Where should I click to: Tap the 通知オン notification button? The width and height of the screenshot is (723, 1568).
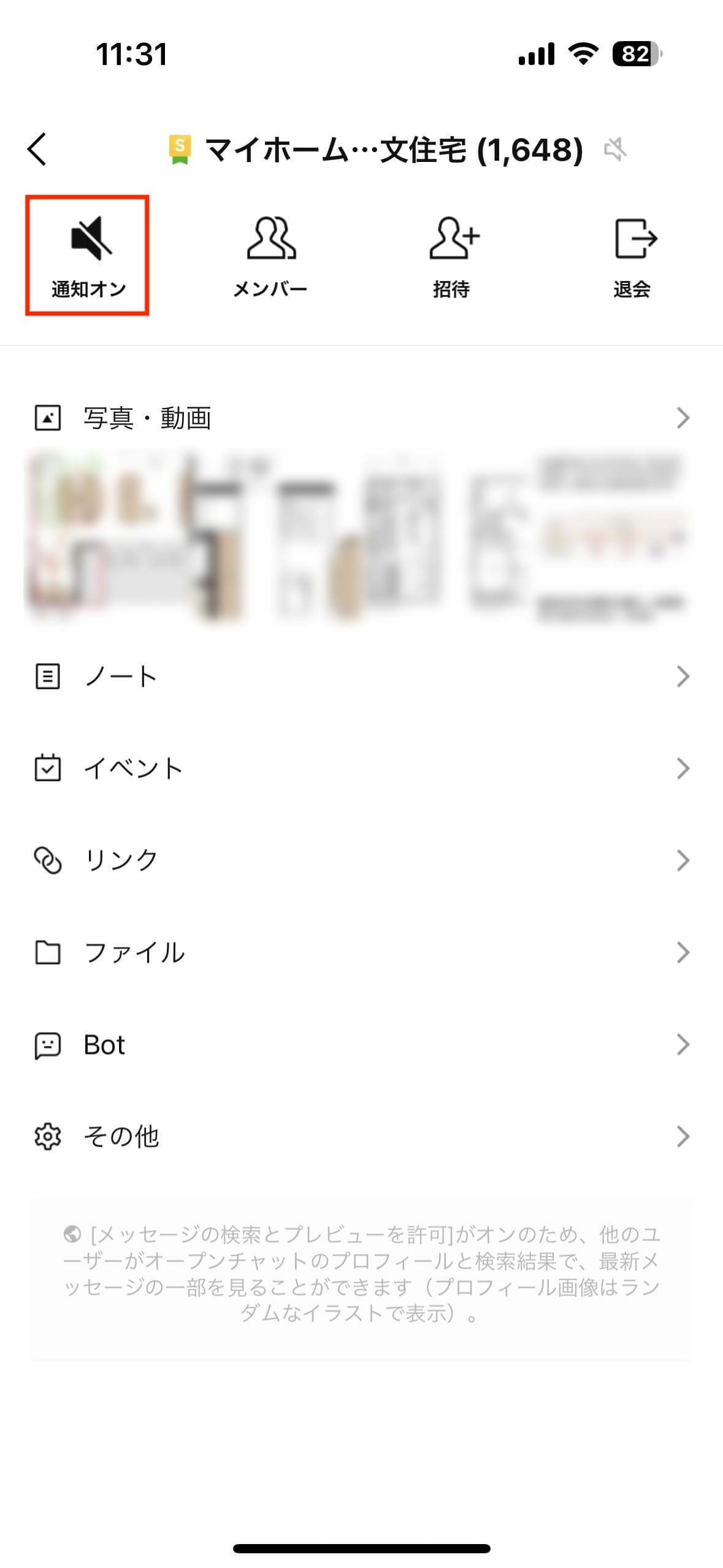pos(88,255)
